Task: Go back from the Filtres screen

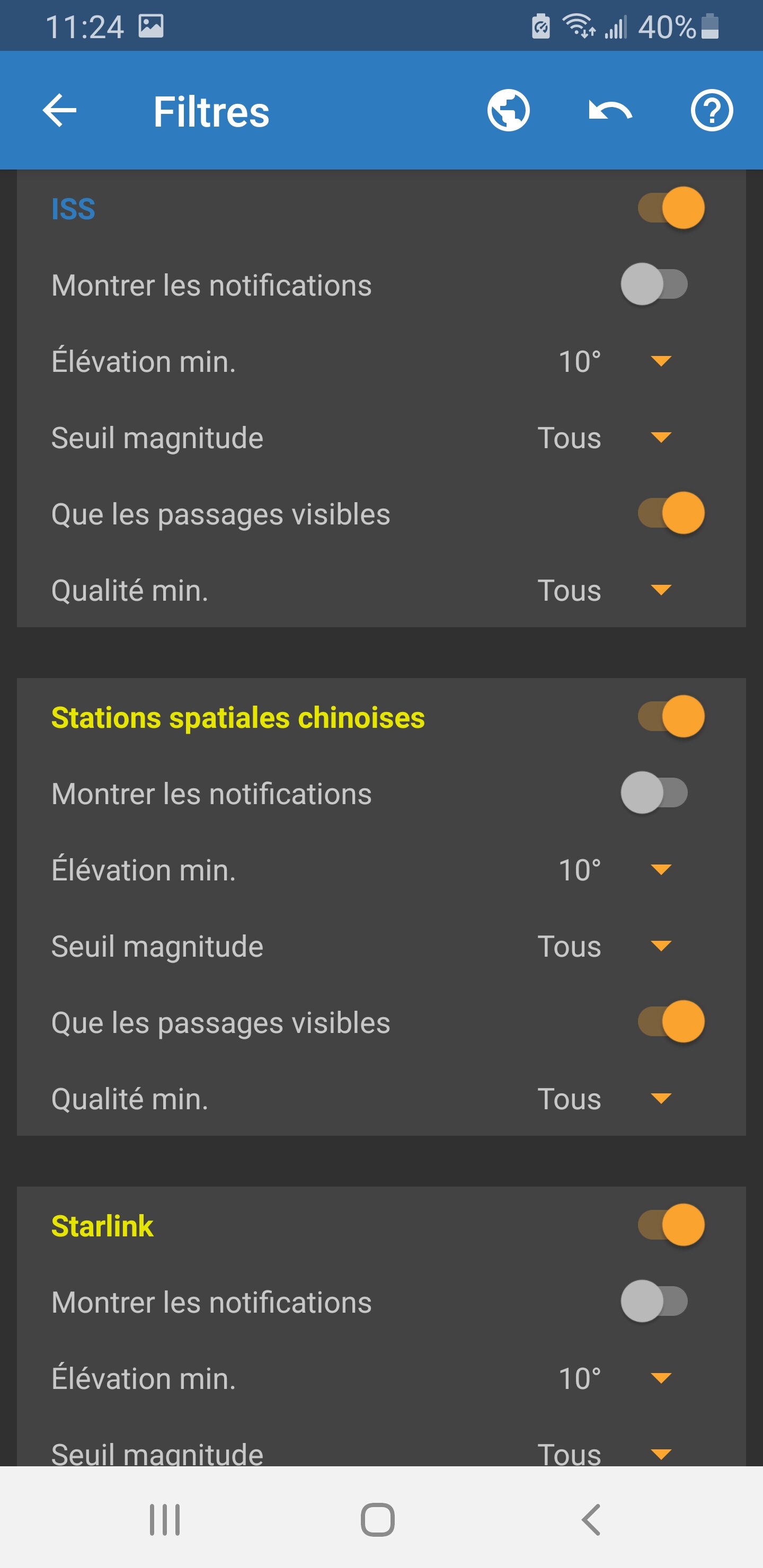Action: coord(60,111)
